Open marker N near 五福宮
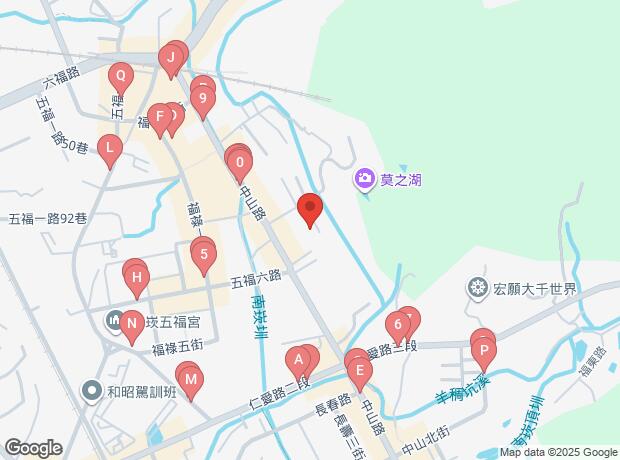The height and width of the screenshot is (460, 620). (x=131, y=324)
